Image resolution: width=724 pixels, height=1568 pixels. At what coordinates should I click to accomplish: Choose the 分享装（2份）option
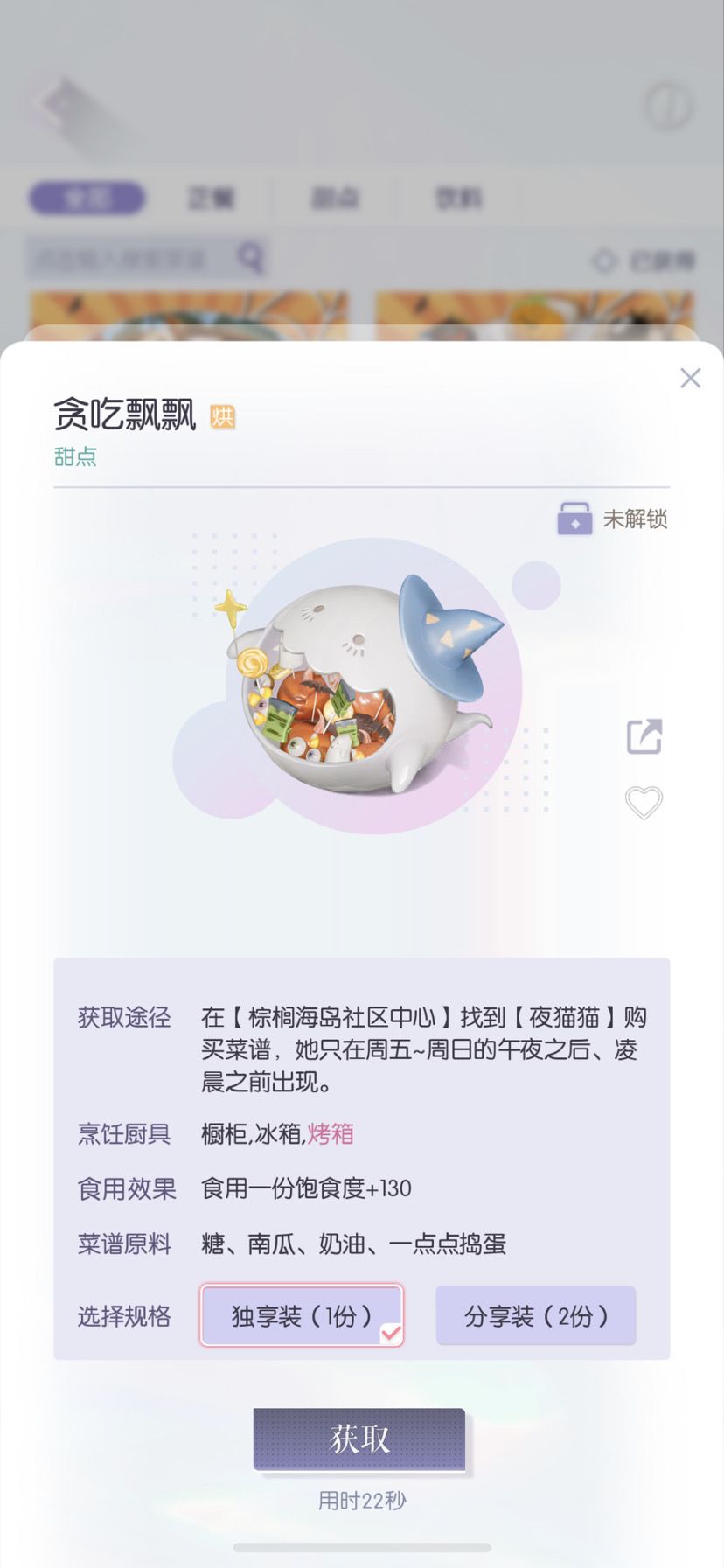click(536, 1315)
